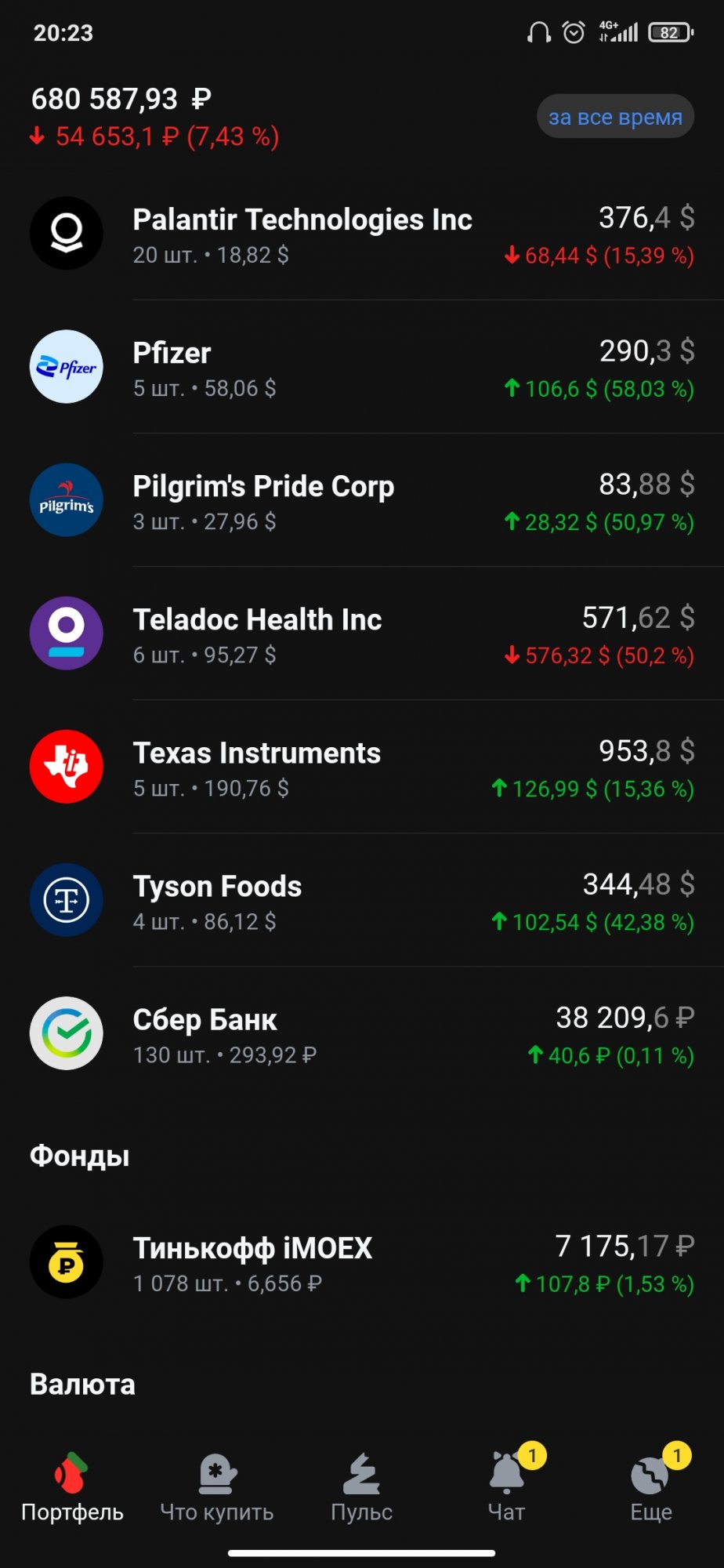Select the Tyson Foods logo icon
This screenshot has width=724, height=1568.
(x=66, y=900)
